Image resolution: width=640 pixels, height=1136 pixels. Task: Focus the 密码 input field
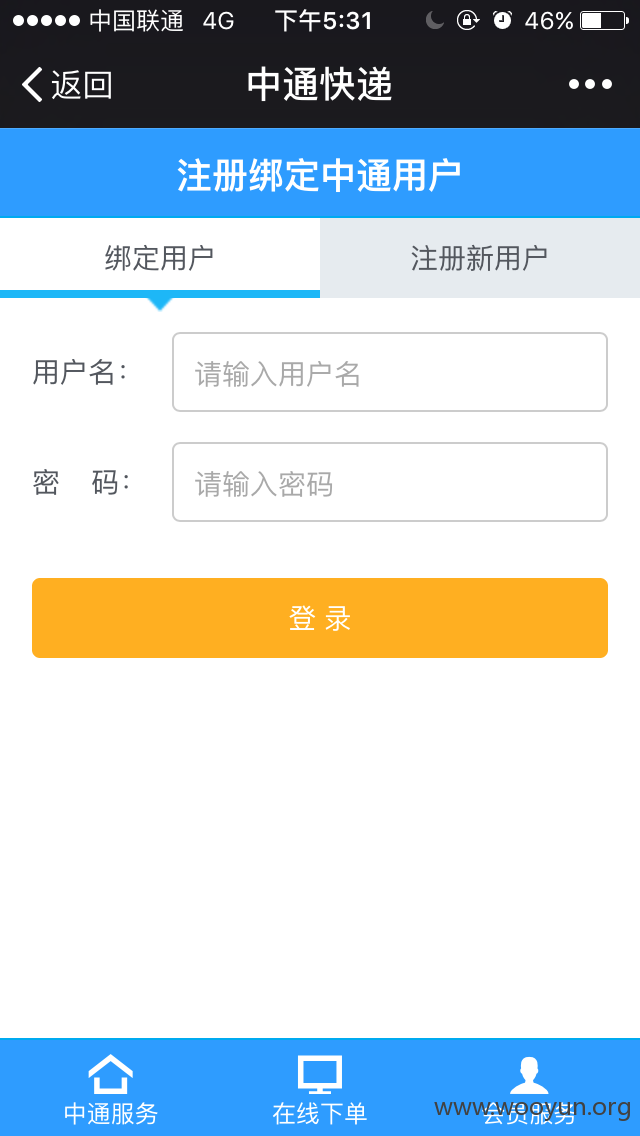[x=390, y=482]
